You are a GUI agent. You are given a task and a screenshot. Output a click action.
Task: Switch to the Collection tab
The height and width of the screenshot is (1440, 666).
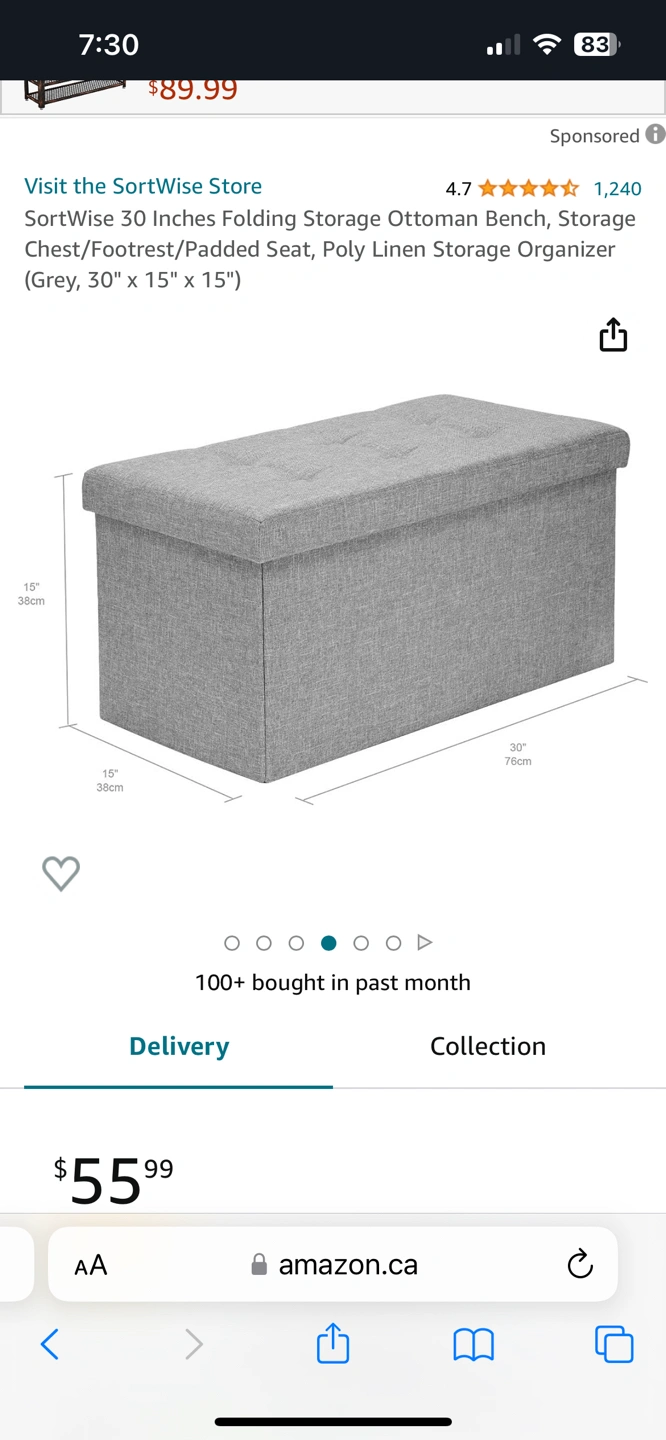(x=488, y=1046)
